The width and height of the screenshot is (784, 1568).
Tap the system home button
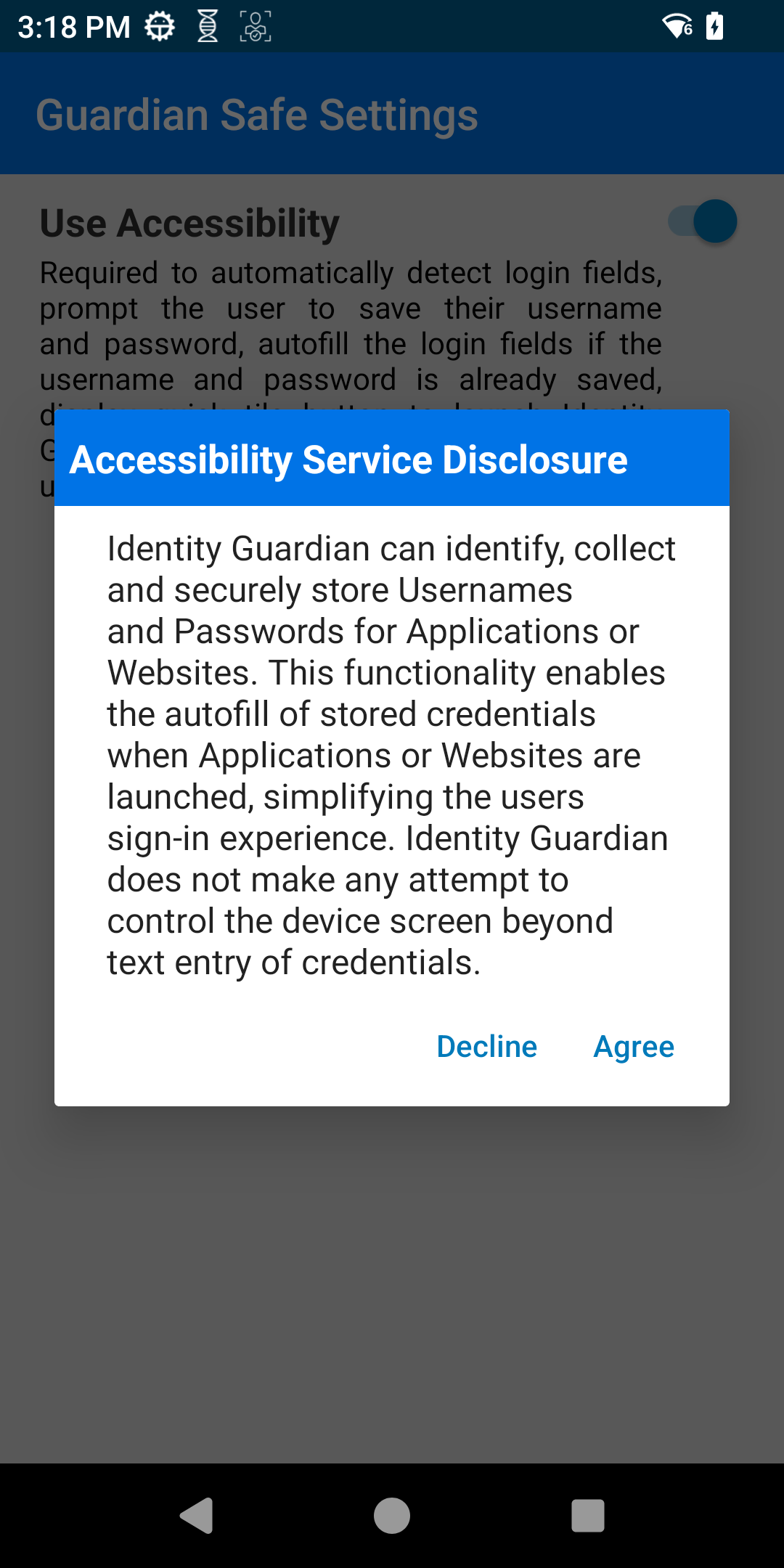pyautogui.click(x=392, y=1516)
